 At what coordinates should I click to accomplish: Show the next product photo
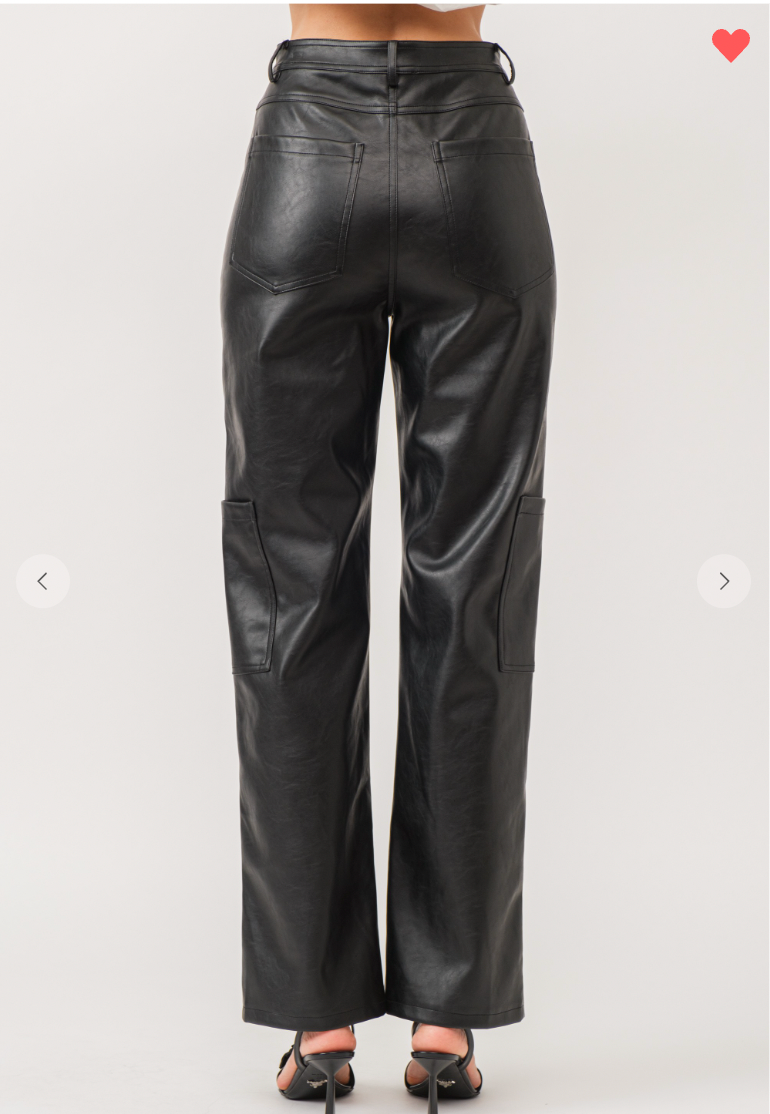tap(723, 581)
